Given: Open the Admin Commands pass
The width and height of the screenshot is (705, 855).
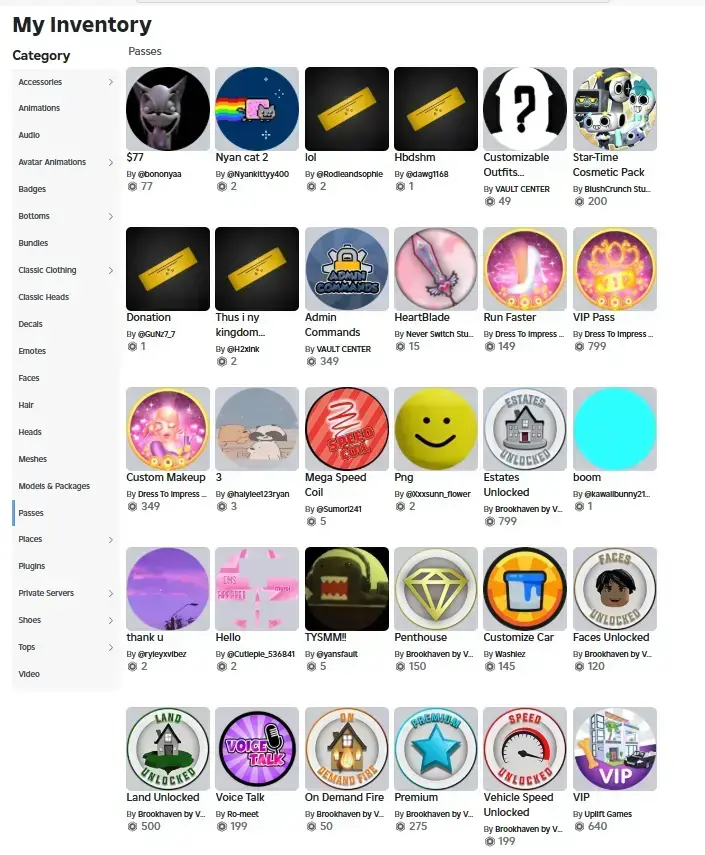Looking at the screenshot, I should [347, 269].
